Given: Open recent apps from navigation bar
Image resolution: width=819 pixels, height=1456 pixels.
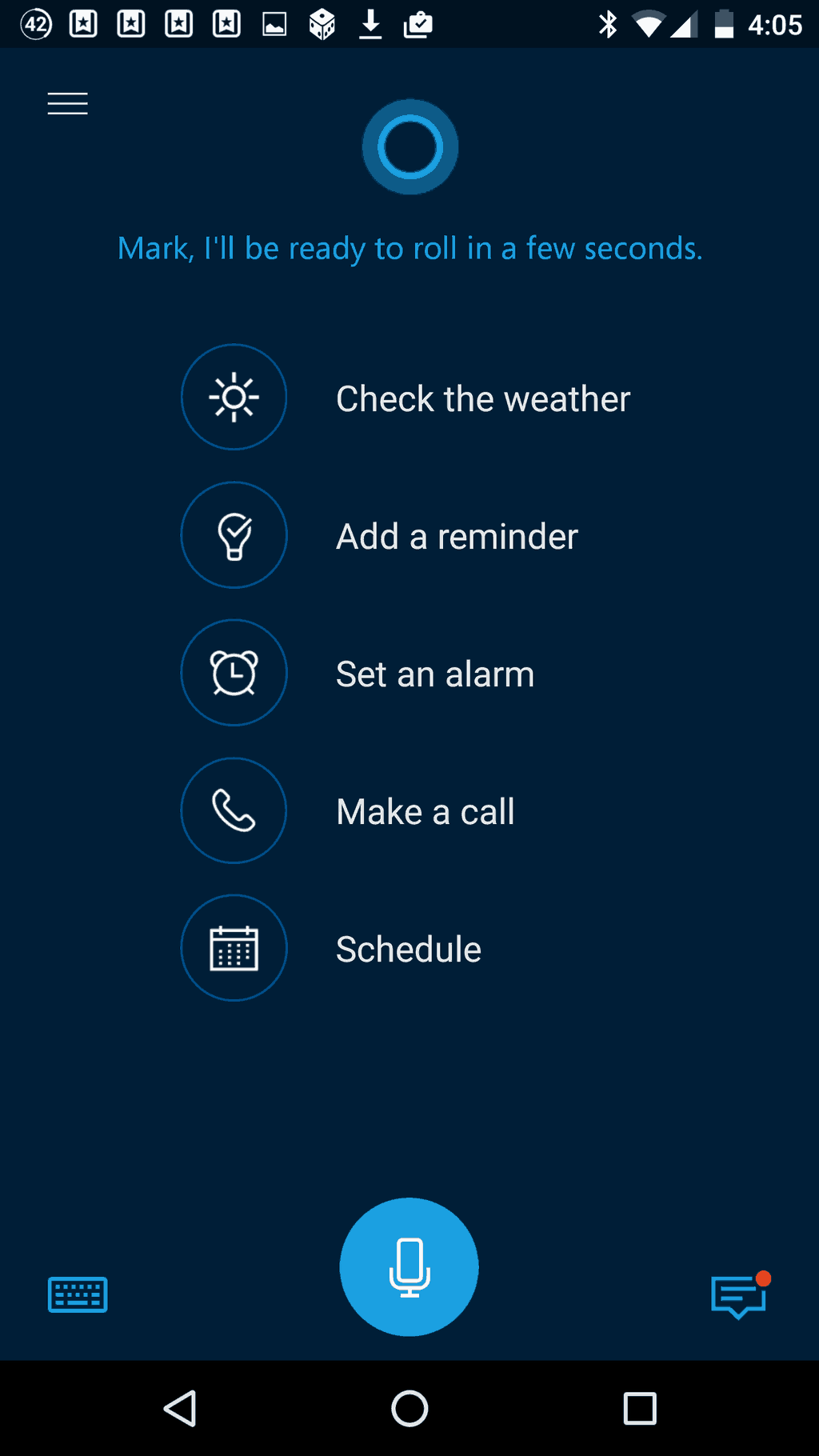Looking at the screenshot, I should (639, 1408).
